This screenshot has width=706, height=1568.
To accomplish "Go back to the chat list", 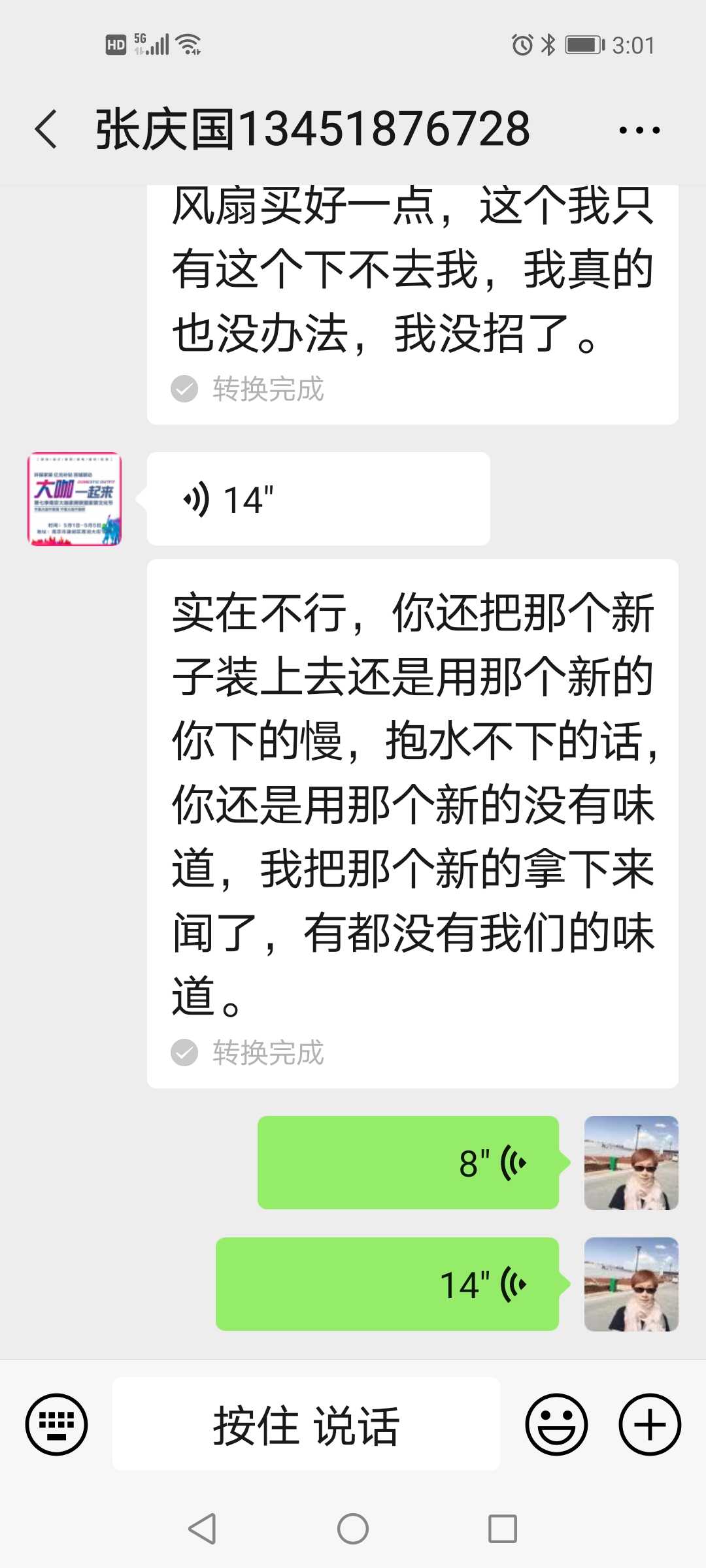I will 47,129.
